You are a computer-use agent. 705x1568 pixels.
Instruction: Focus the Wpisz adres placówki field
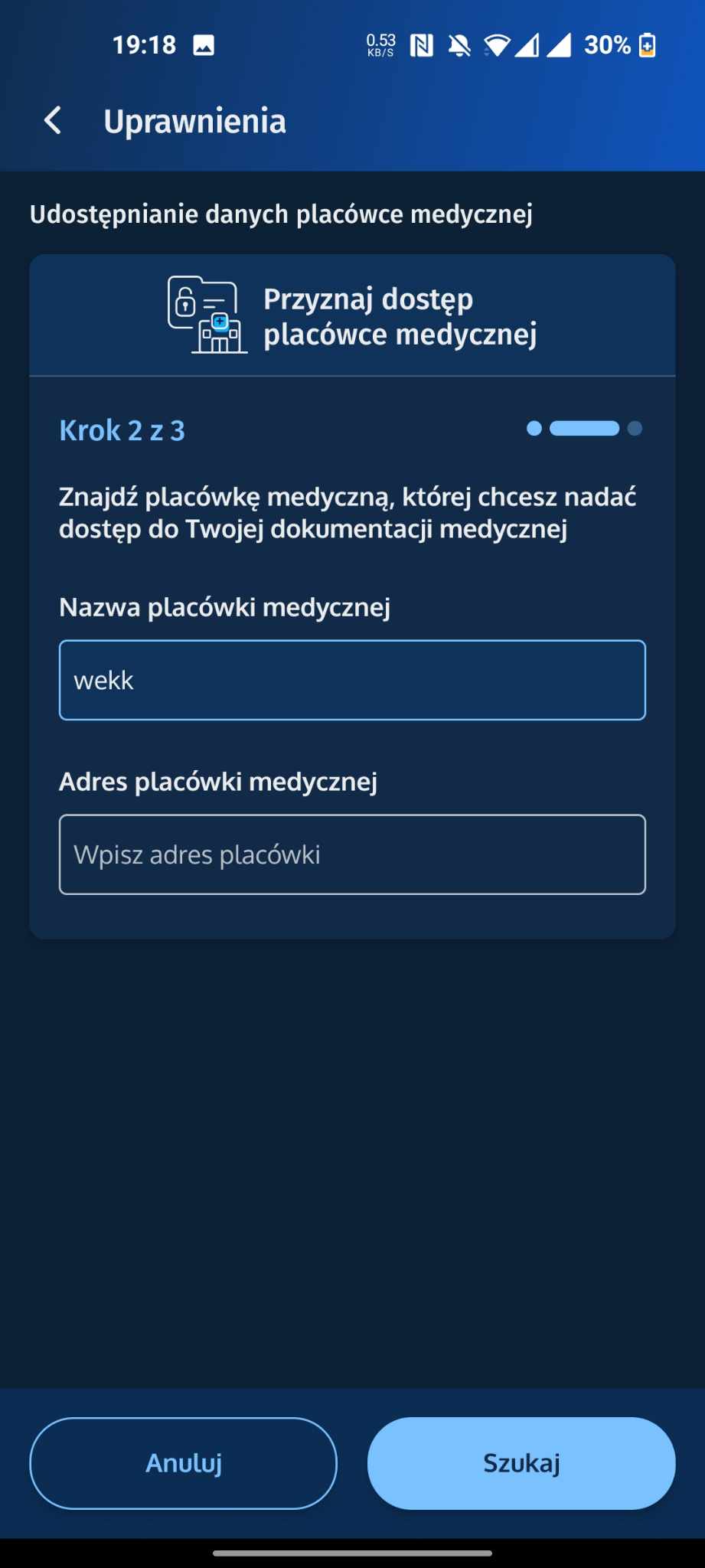click(x=352, y=854)
